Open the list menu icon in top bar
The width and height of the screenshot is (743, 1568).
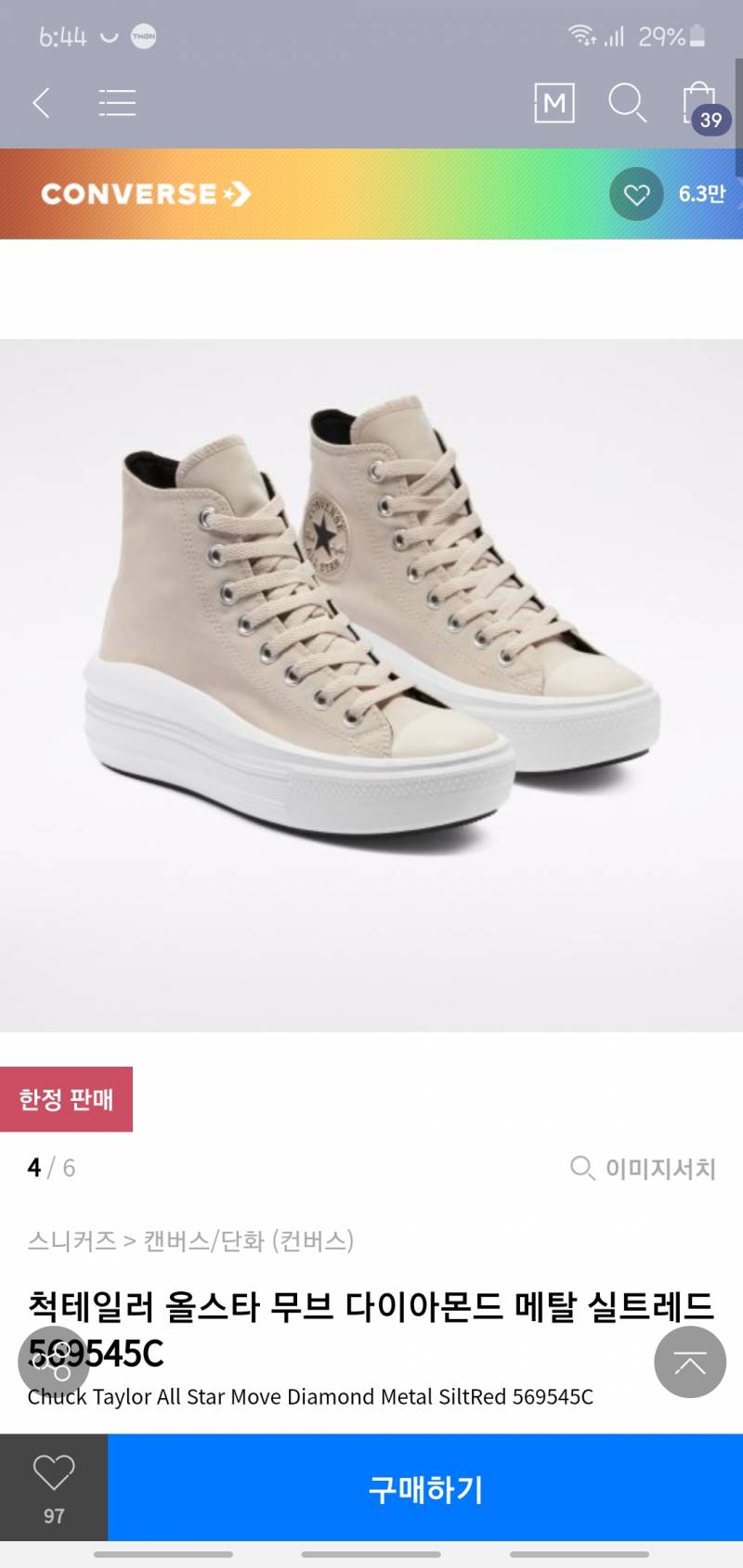(x=117, y=103)
